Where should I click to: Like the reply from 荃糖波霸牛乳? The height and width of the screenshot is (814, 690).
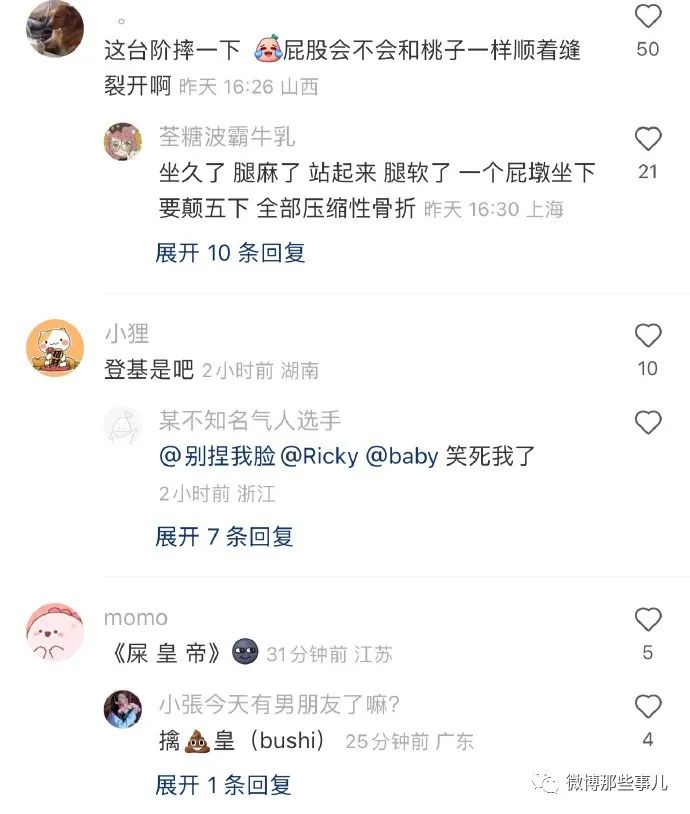[648, 139]
